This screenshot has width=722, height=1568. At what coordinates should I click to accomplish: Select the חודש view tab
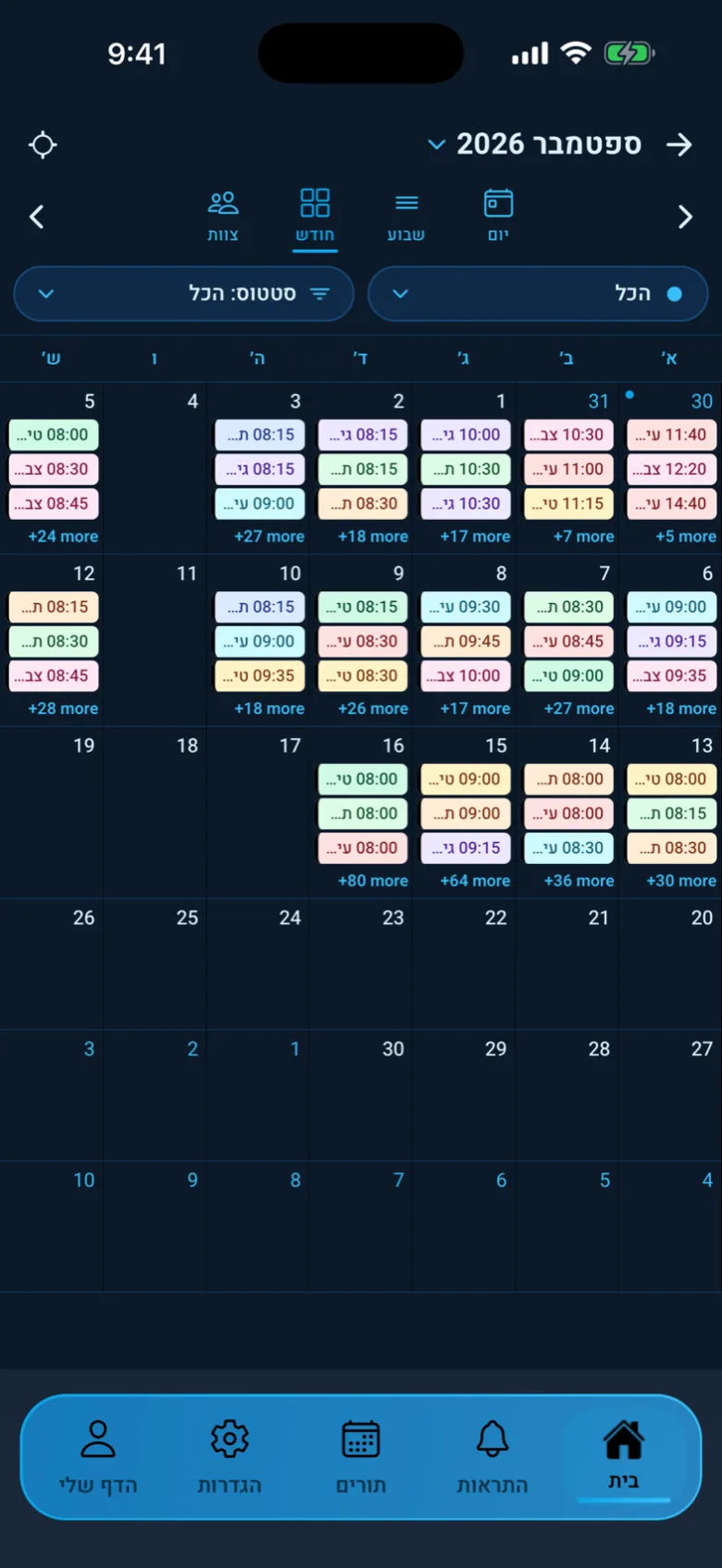315,216
